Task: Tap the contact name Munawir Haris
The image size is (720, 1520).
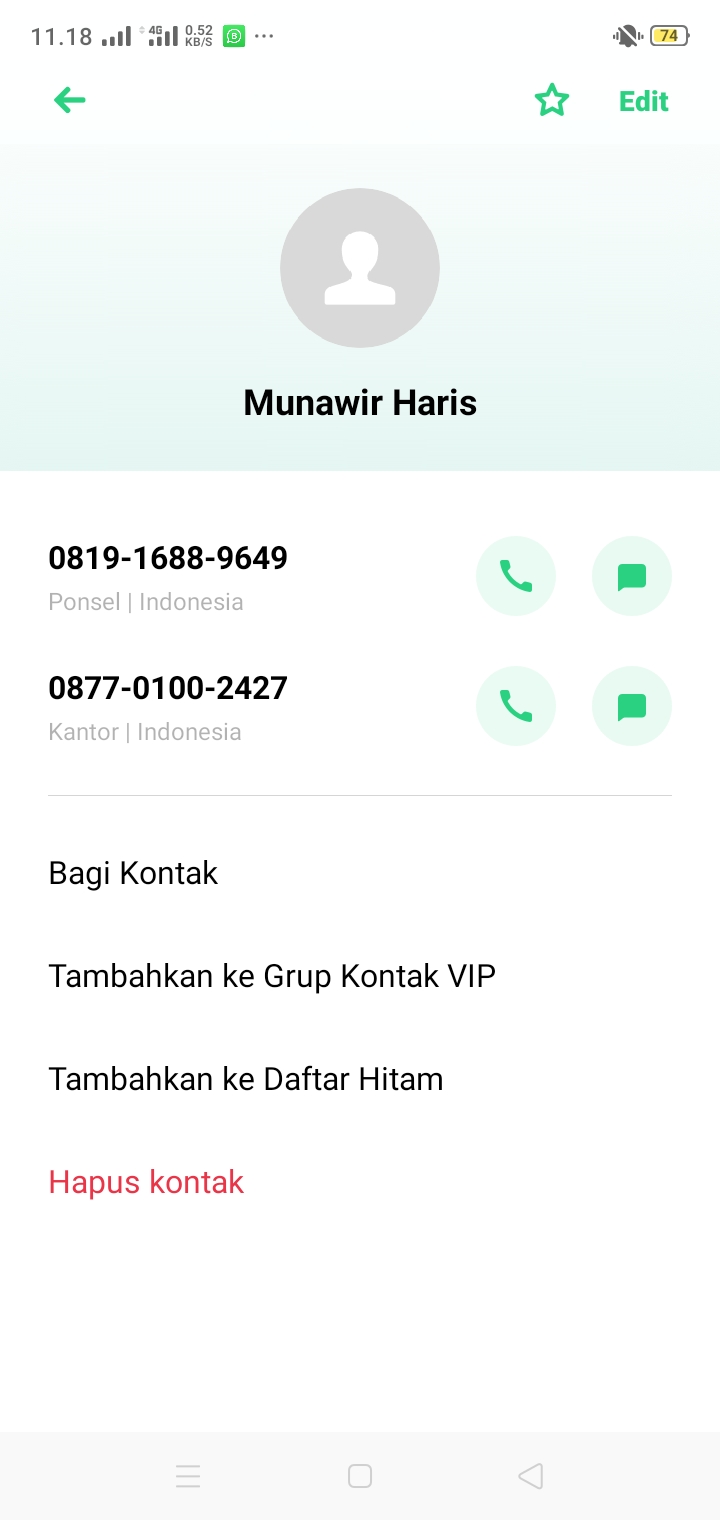Action: point(360,402)
